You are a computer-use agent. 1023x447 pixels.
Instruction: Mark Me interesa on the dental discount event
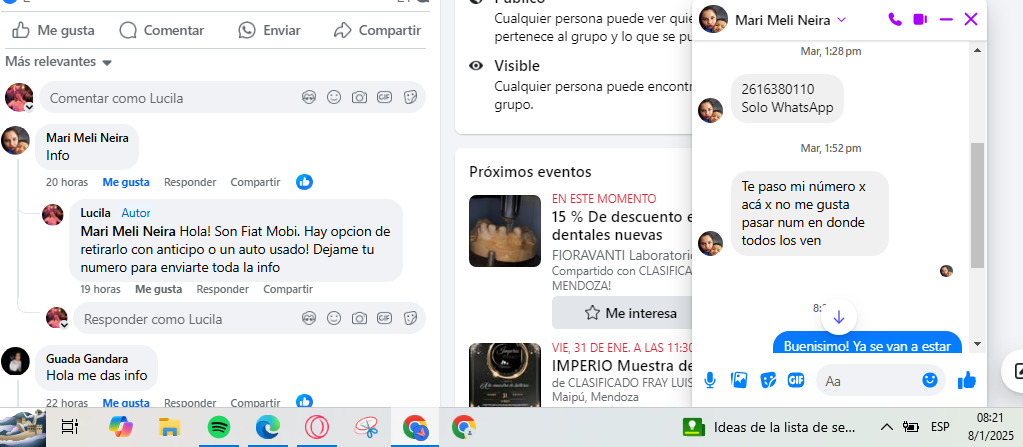point(630,313)
